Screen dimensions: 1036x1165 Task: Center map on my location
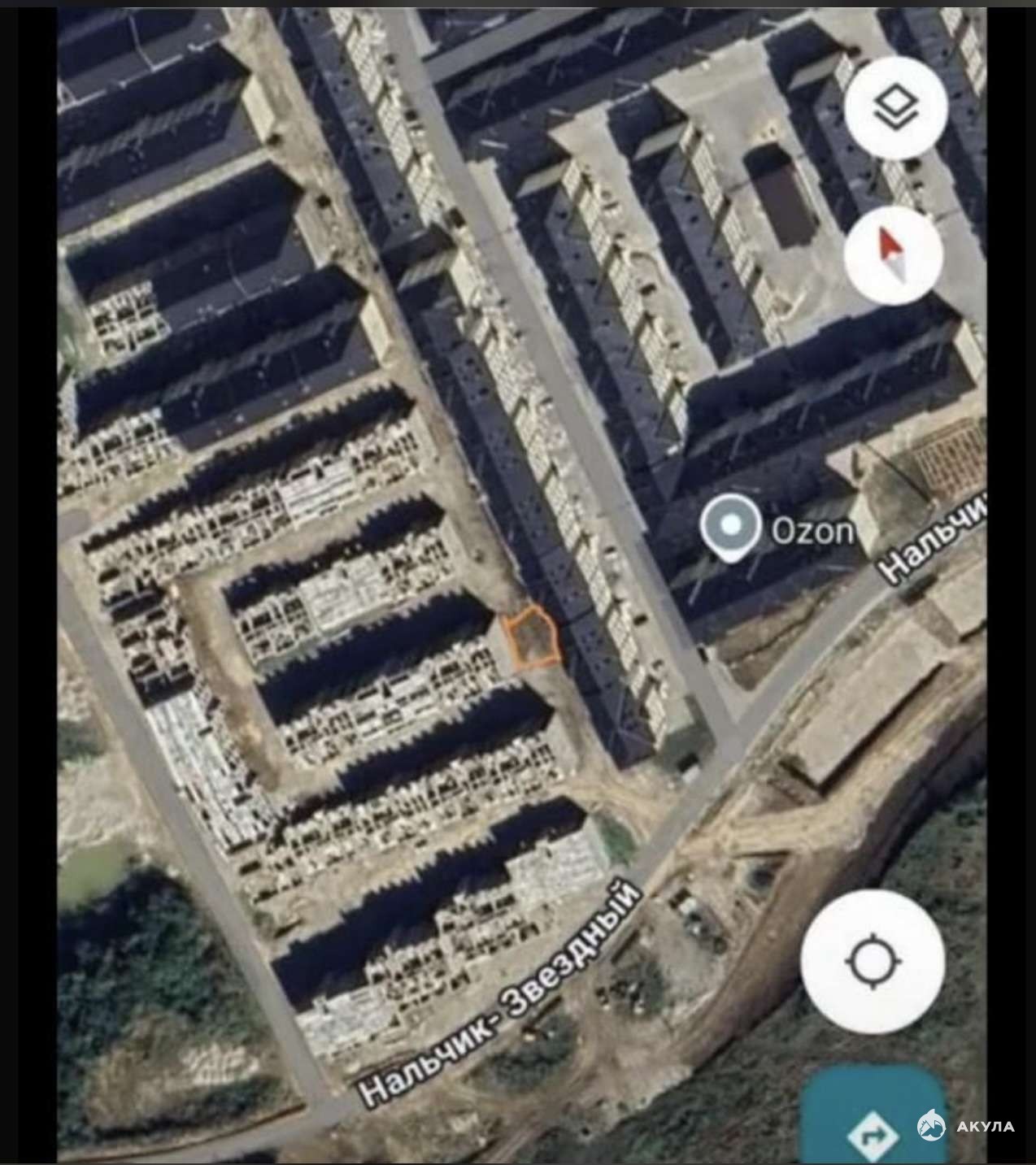tap(873, 962)
